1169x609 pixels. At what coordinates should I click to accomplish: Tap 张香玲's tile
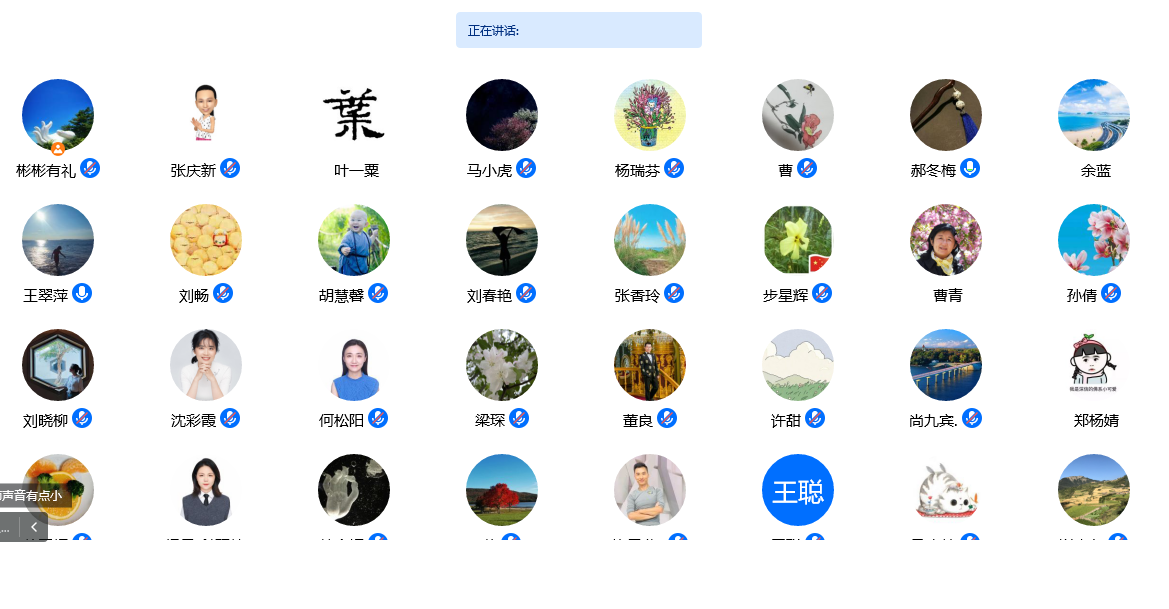pyautogui.click(x=650, y=240)
